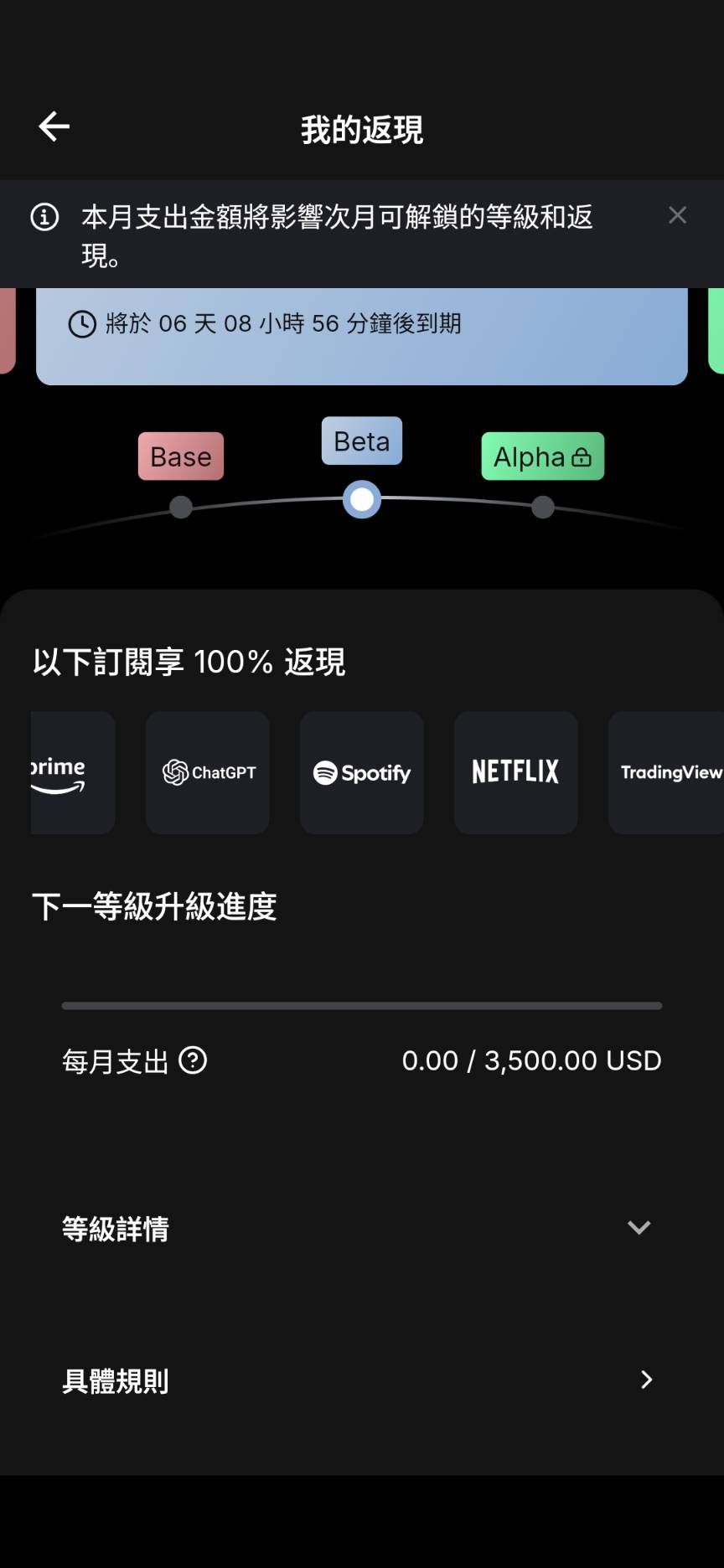
Task: Click the clock icon beside the expiry countdown
Action: 81,323
